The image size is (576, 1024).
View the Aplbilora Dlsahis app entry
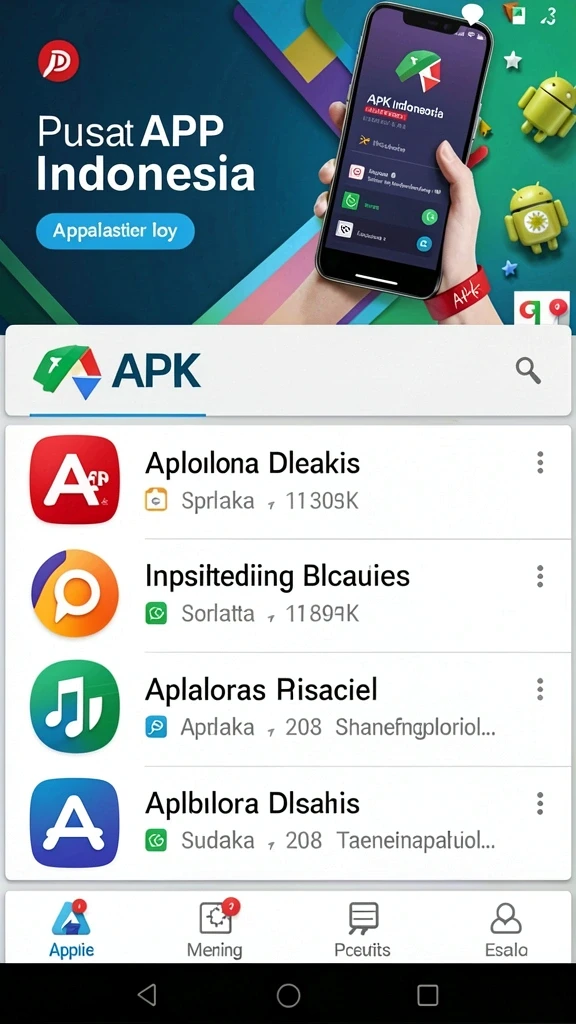[288, 822]
